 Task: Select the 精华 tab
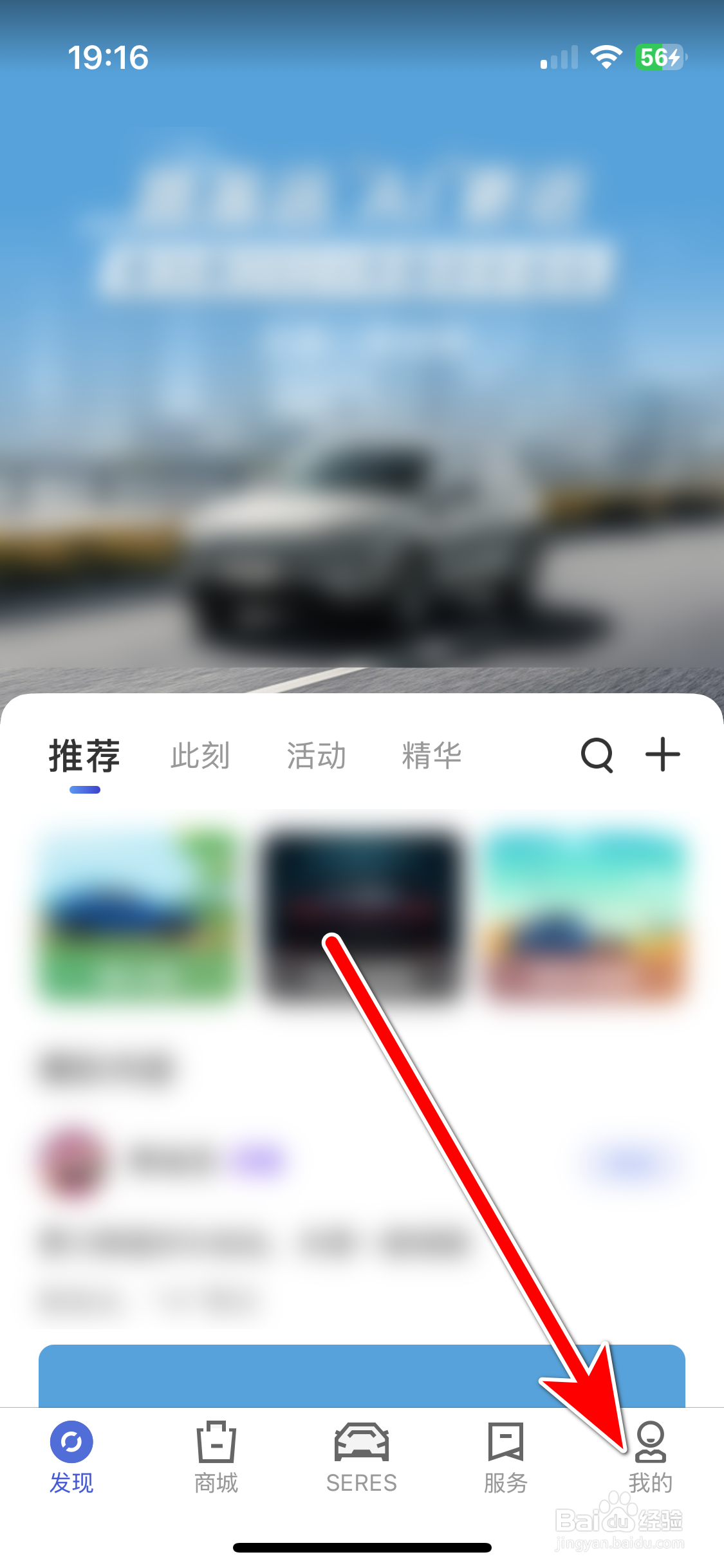[432, 756]
